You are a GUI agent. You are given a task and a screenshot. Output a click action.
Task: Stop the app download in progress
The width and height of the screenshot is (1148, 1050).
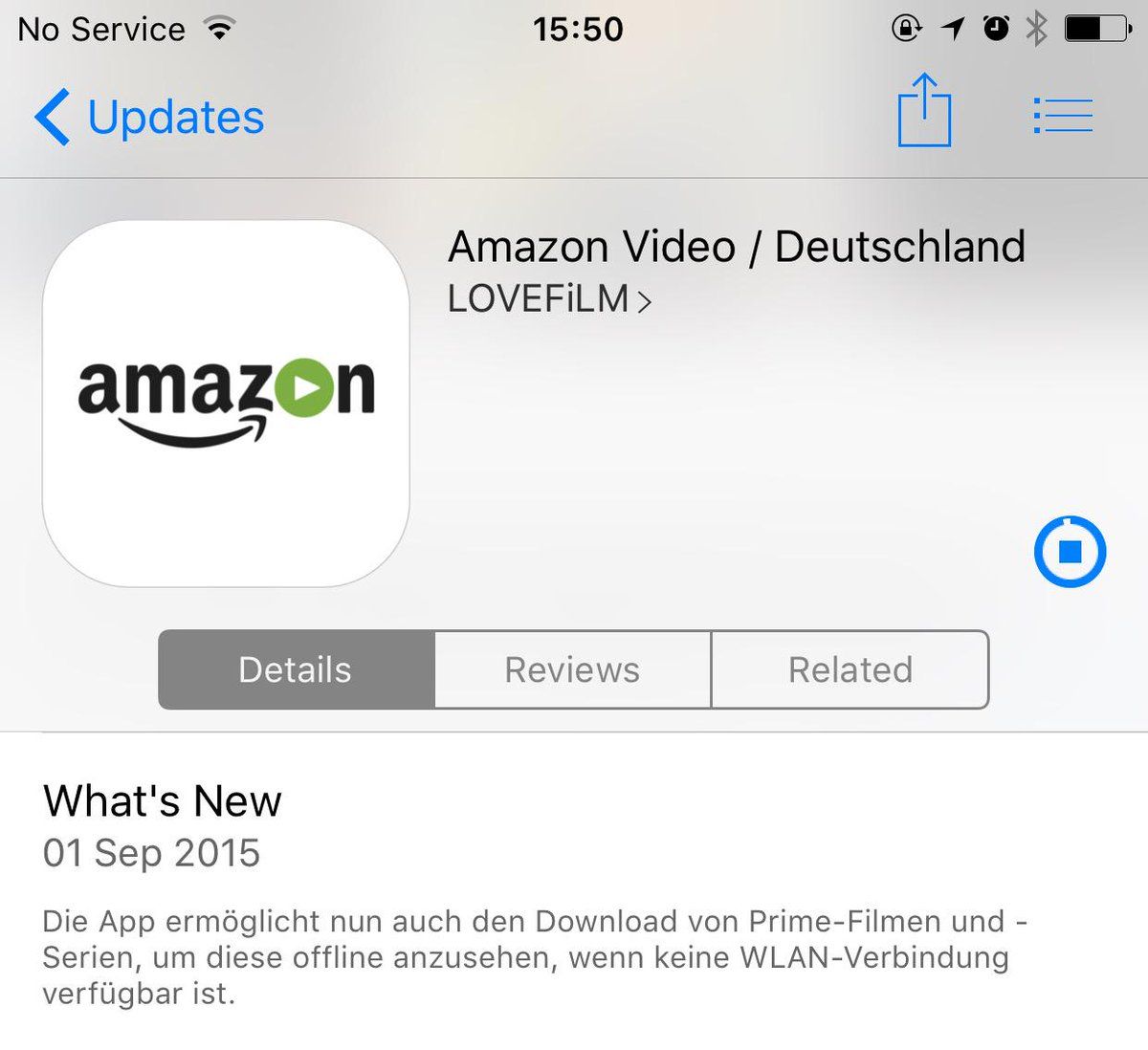tap(1070, 552)
